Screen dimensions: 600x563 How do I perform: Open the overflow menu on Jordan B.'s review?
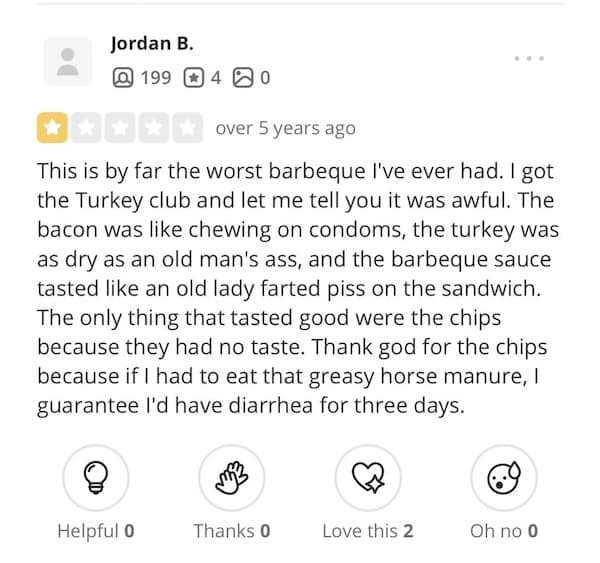pyautogui.click(x=528, y=58)
